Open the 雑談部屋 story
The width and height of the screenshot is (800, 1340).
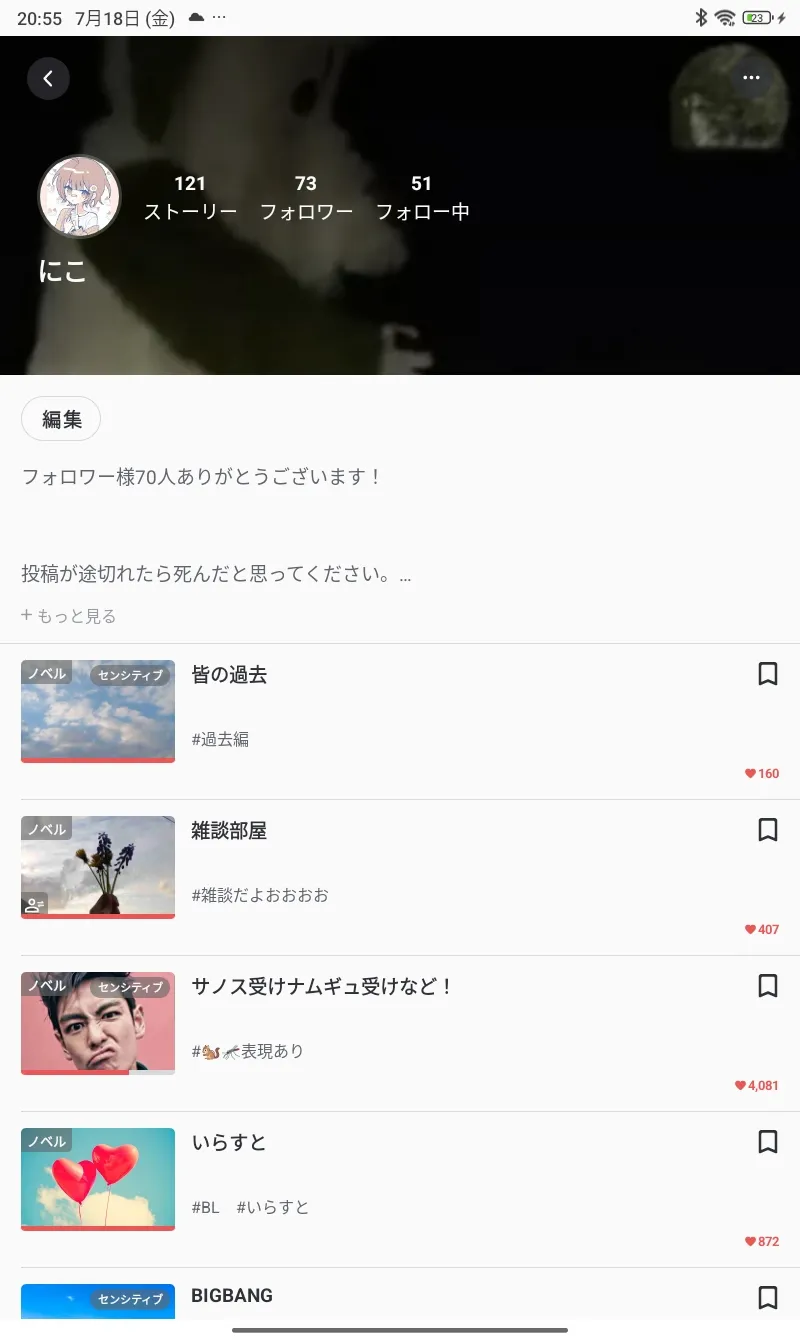[x=229, y=831]
